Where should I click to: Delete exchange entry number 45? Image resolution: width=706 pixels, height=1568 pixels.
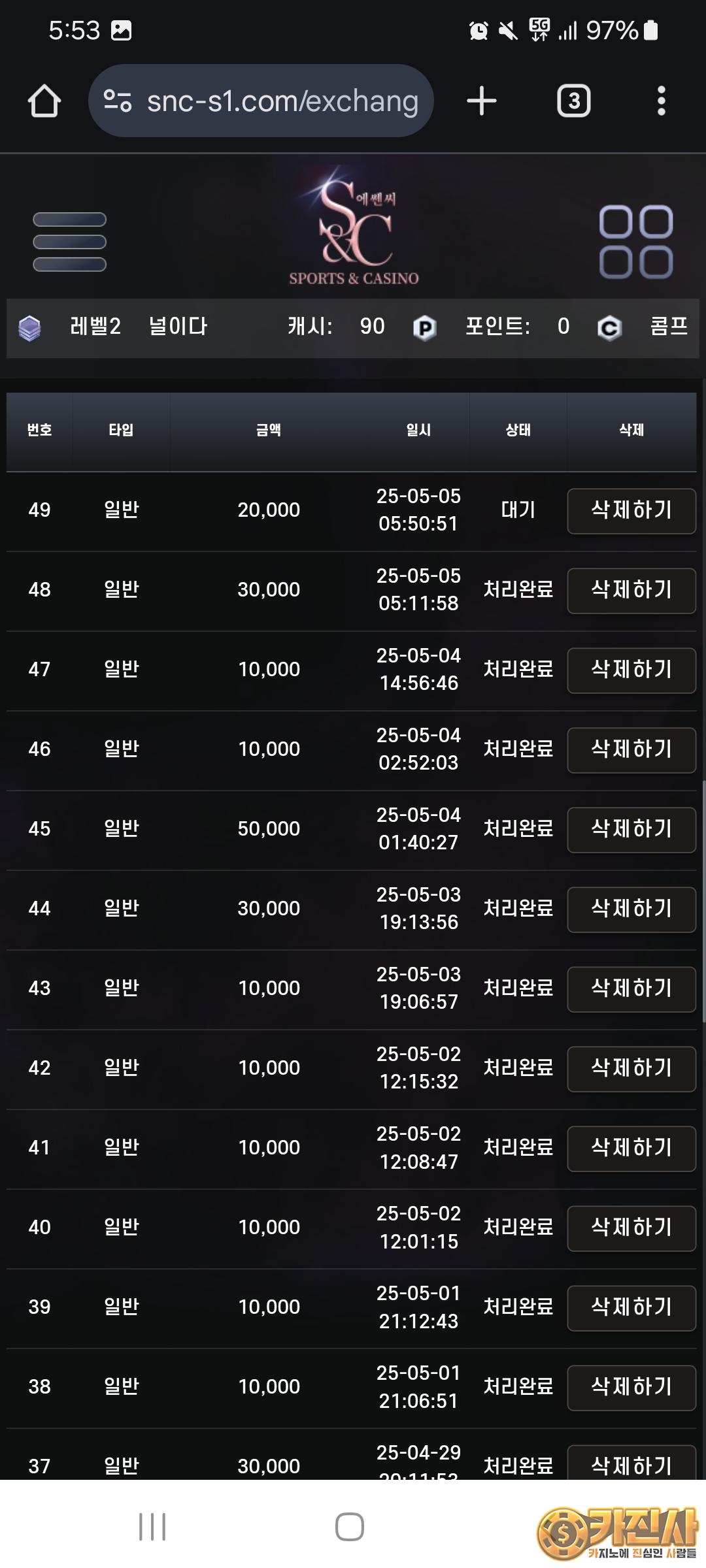631,830
